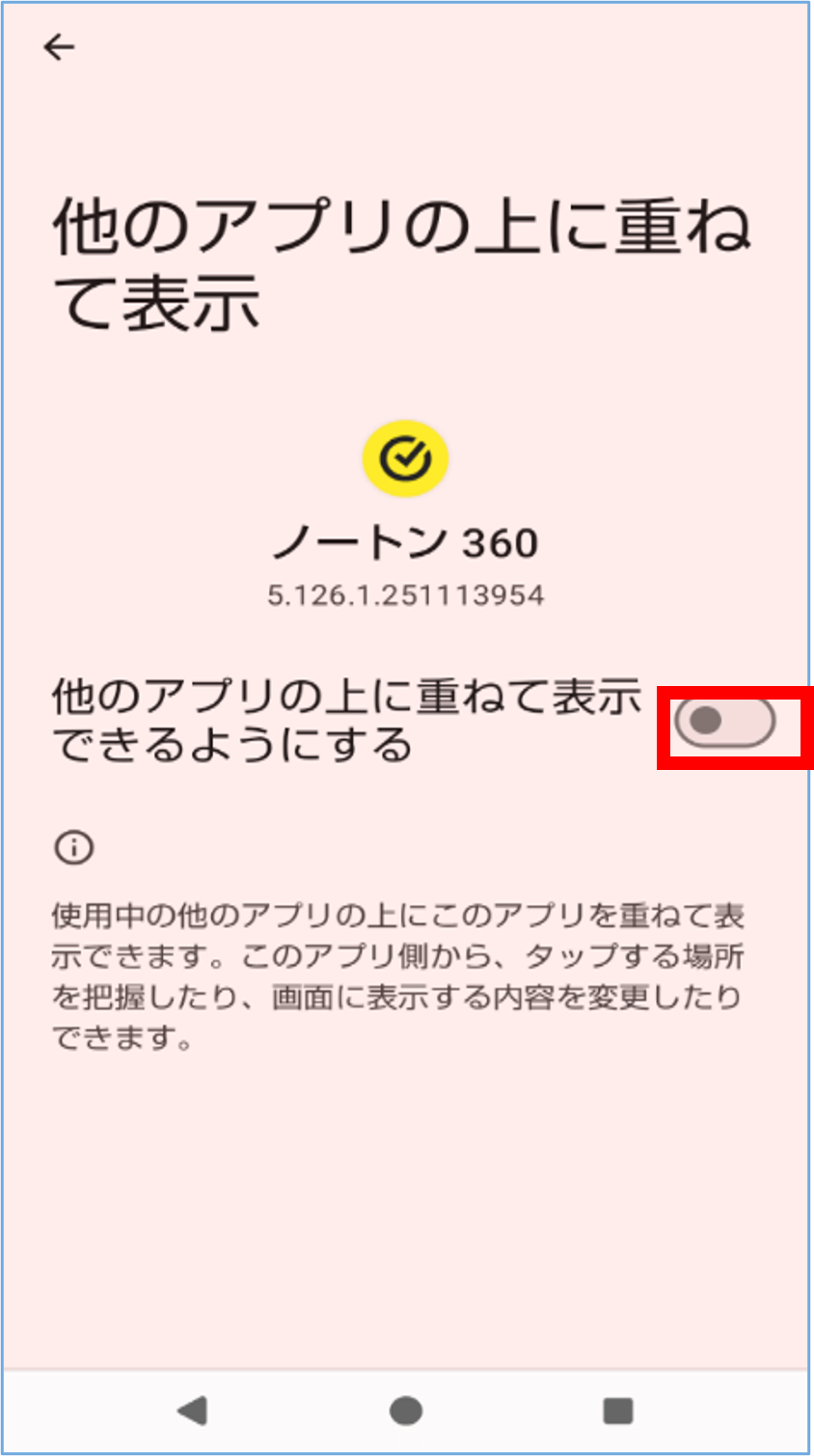Open the recent apps view
Image resolution: width=814 pixels, height=1456 pixels.
coord(617,1412)
